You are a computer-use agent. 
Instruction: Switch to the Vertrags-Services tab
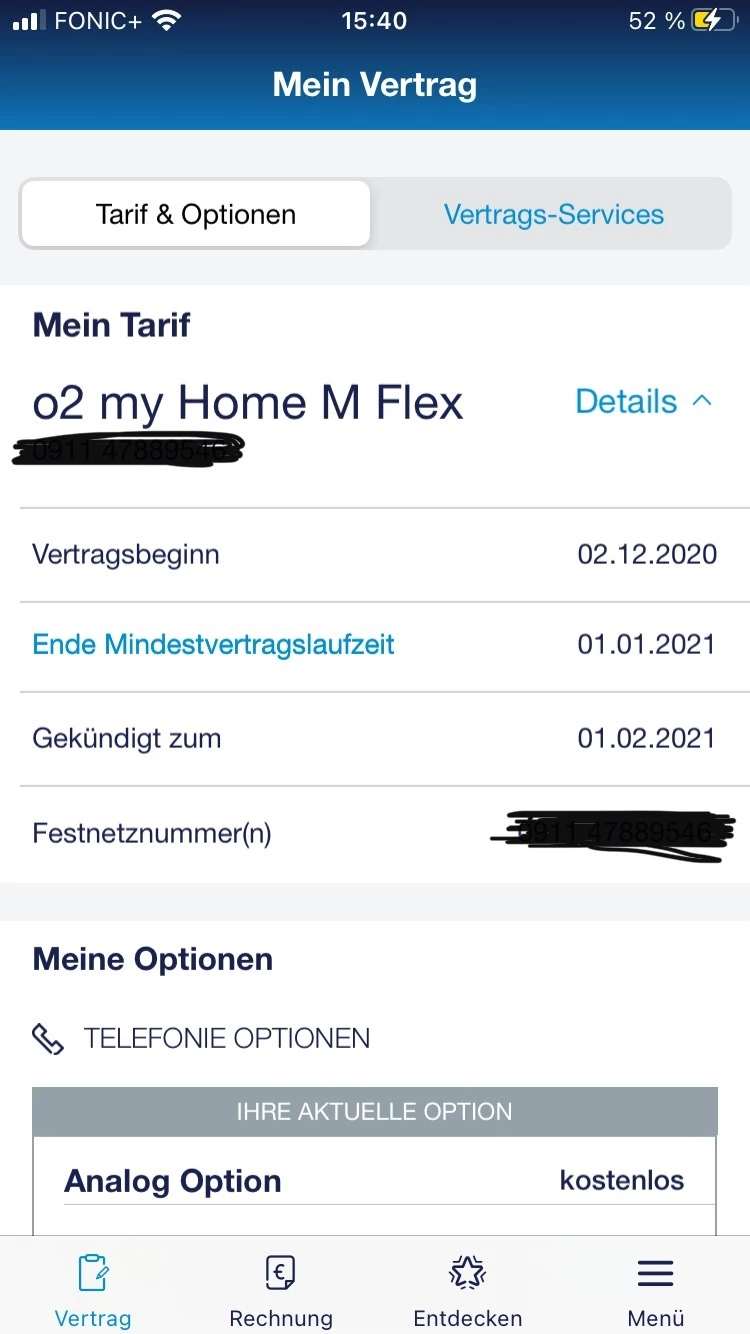[x=553, y=214]
